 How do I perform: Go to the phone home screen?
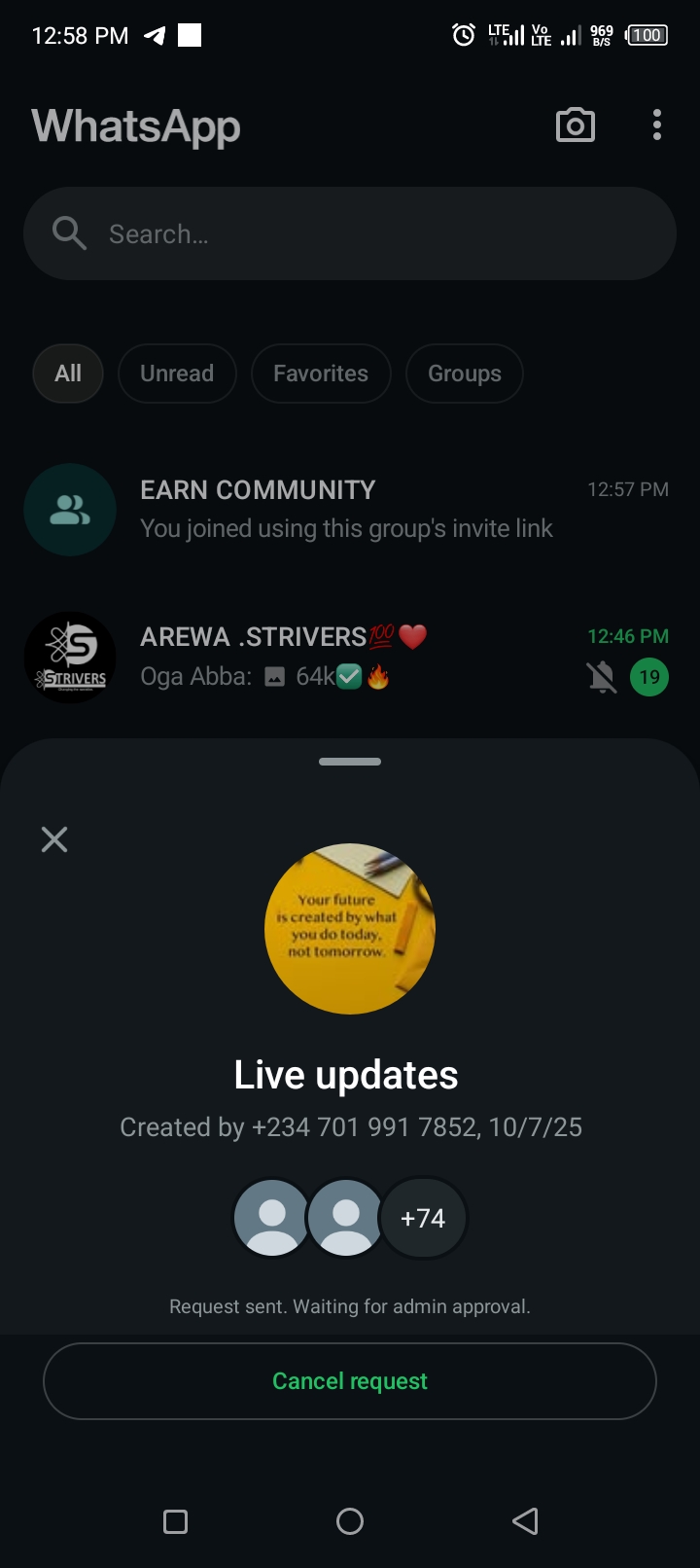tap(350, 1521)
